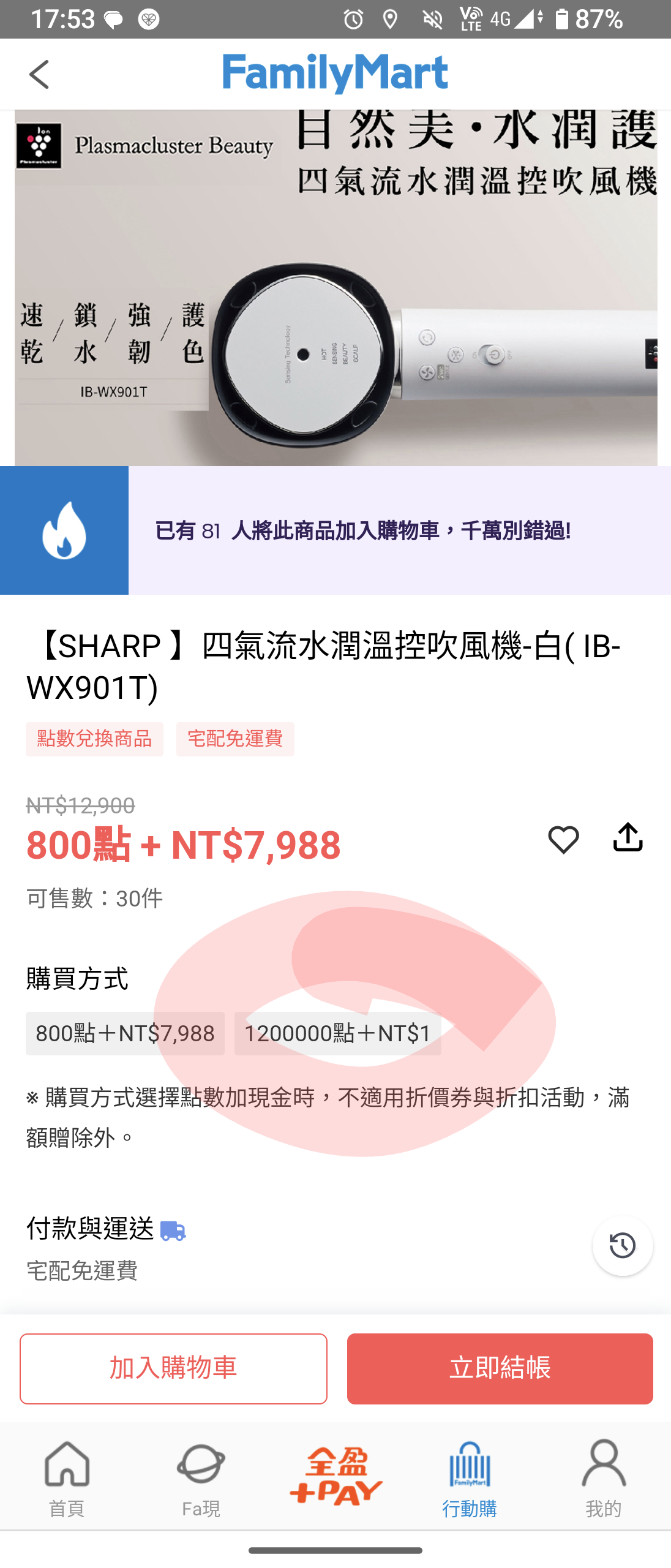Open the 全盈+PAY tab
This screenshot has height=1568, width=671.
click(335, 1477)
